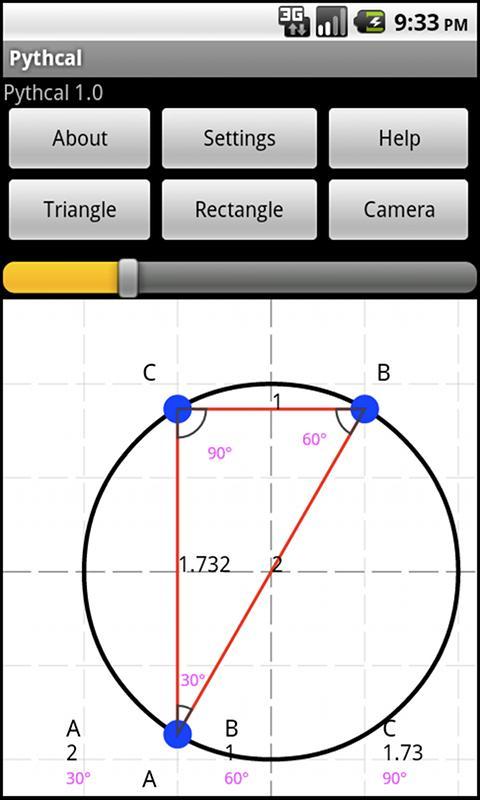Tap the Help button
Image resolution: width=480 pixels, height=800 pixels.
click(x=398, y=138)
